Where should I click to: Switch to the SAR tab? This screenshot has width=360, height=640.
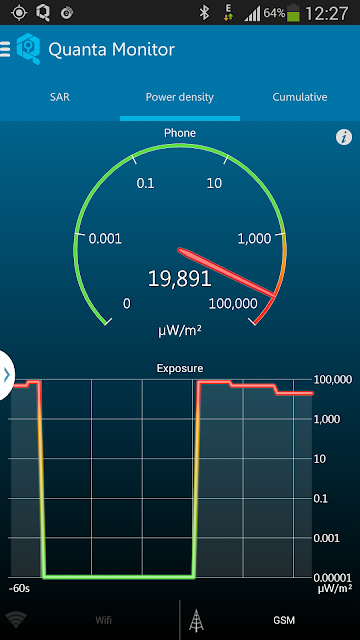pos(60,97)
